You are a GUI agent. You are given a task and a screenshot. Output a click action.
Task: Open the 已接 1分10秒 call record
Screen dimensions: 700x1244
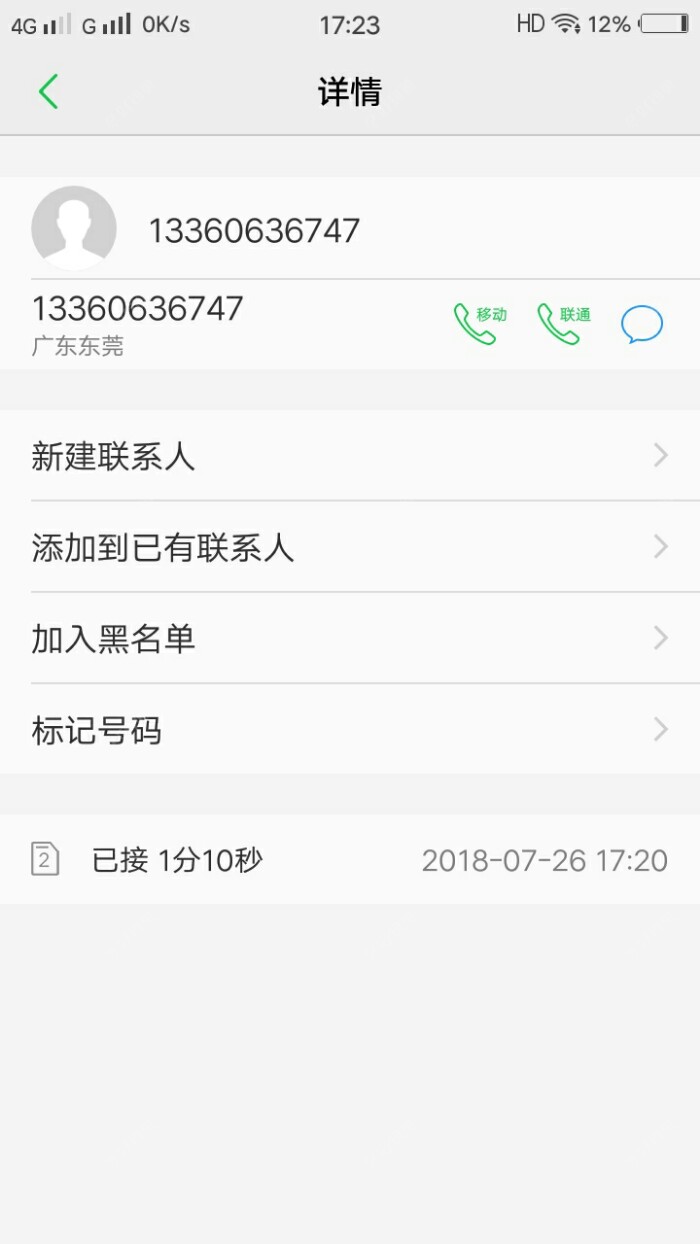tap(350, 860)
